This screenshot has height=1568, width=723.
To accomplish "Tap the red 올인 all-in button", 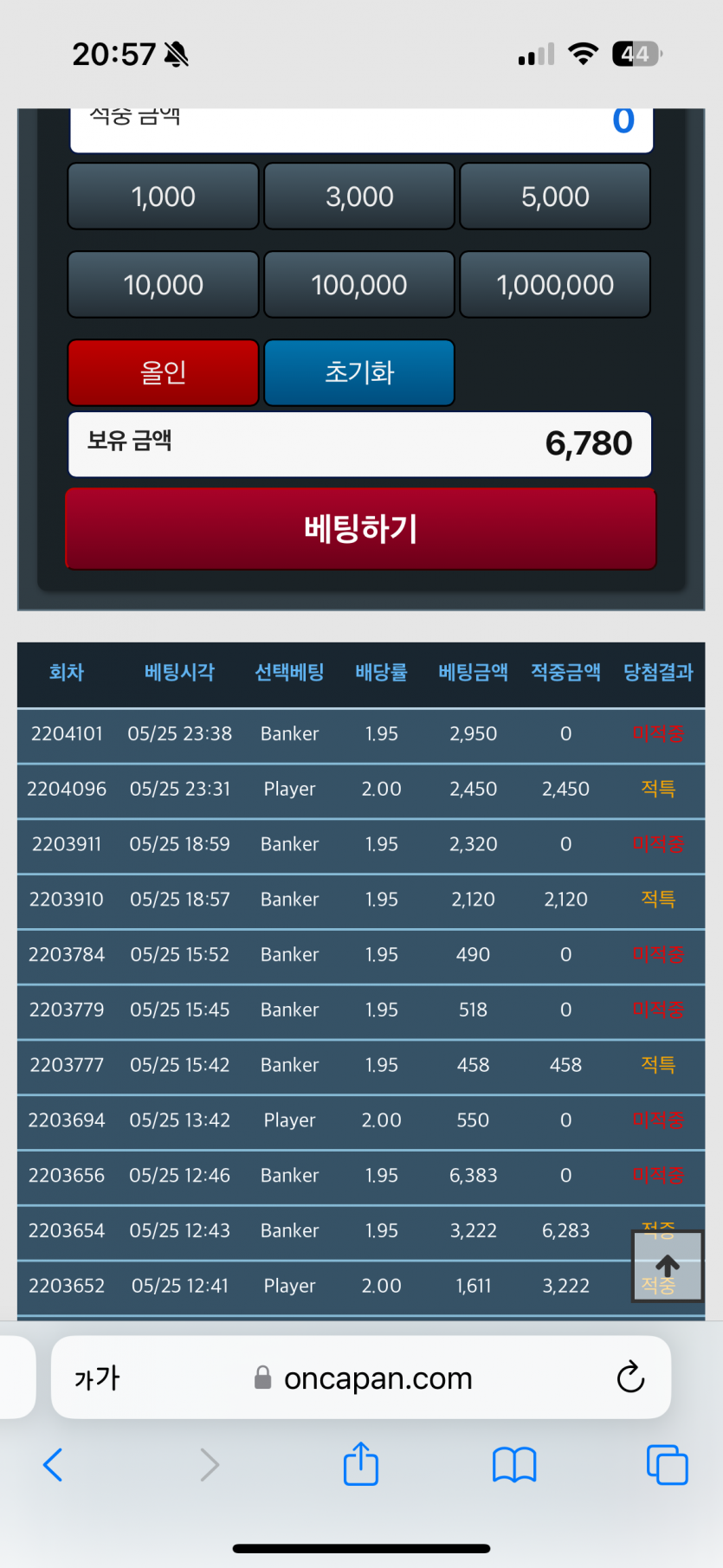I will 163,372.
